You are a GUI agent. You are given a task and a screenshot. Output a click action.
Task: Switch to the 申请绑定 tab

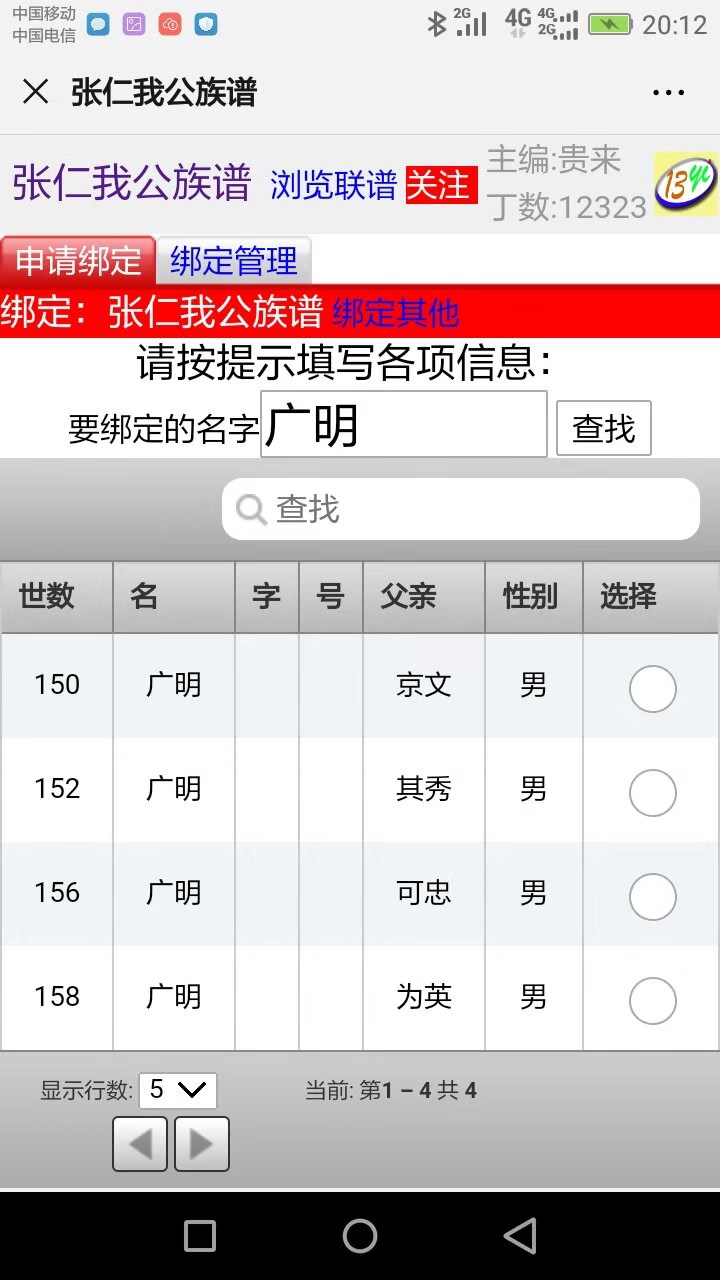[78, 261]
